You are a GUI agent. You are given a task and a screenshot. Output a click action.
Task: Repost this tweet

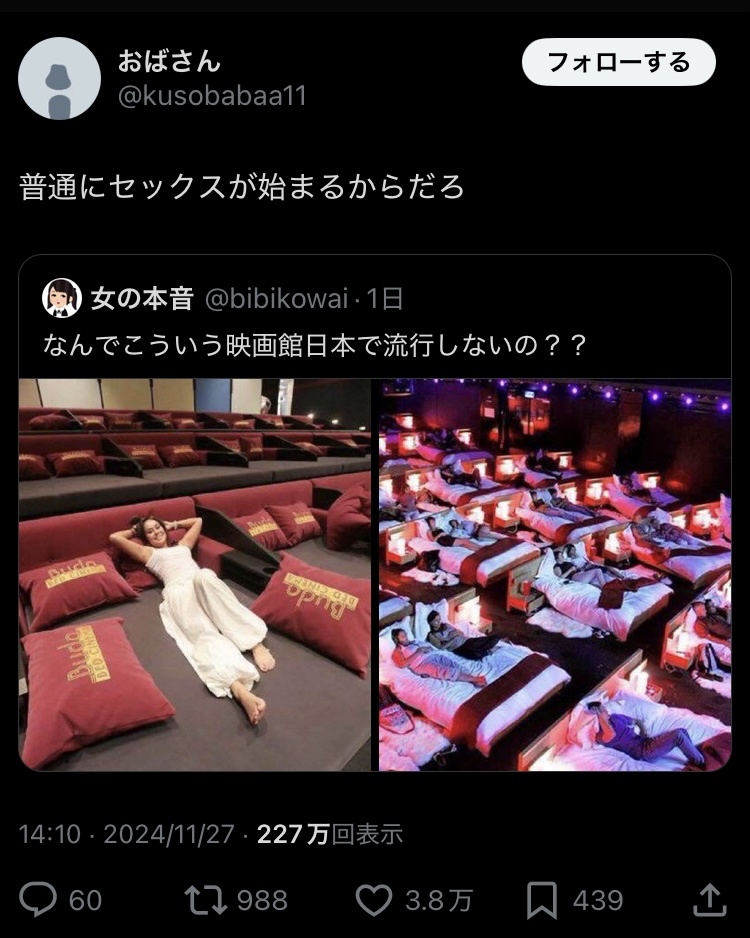pos(207,899)
